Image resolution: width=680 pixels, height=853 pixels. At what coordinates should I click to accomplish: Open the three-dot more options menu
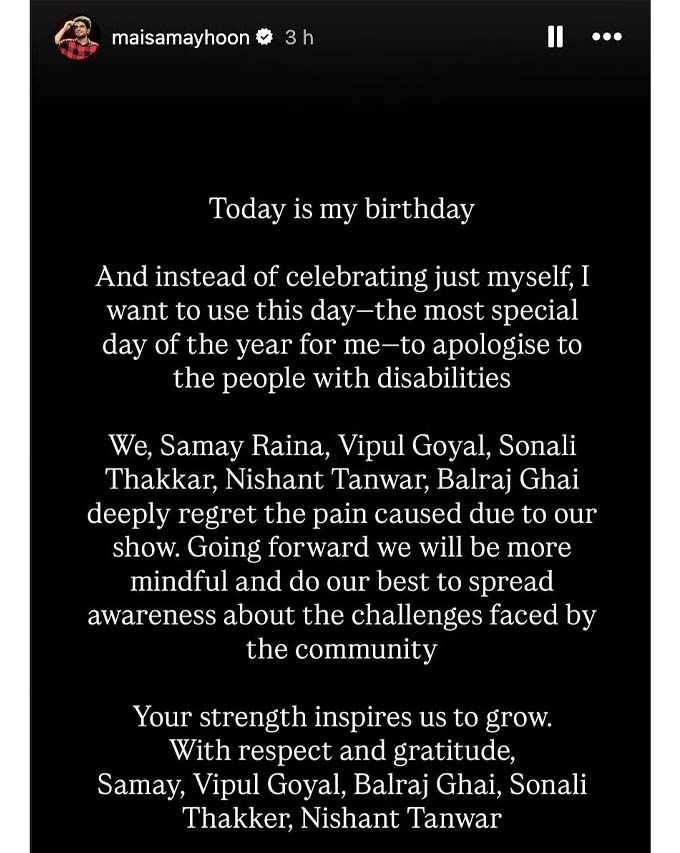coord(607,37)
